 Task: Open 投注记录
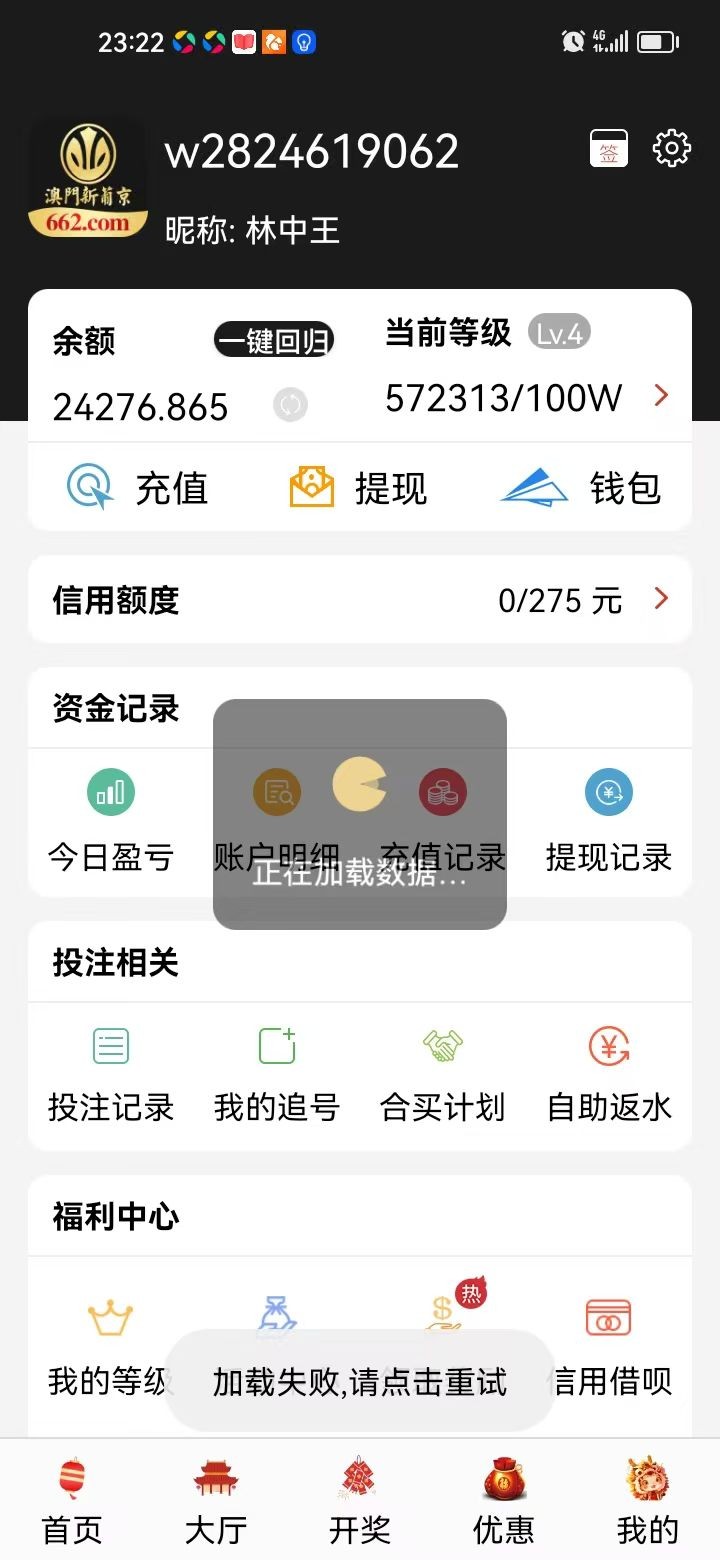[x=111, y=1075]
